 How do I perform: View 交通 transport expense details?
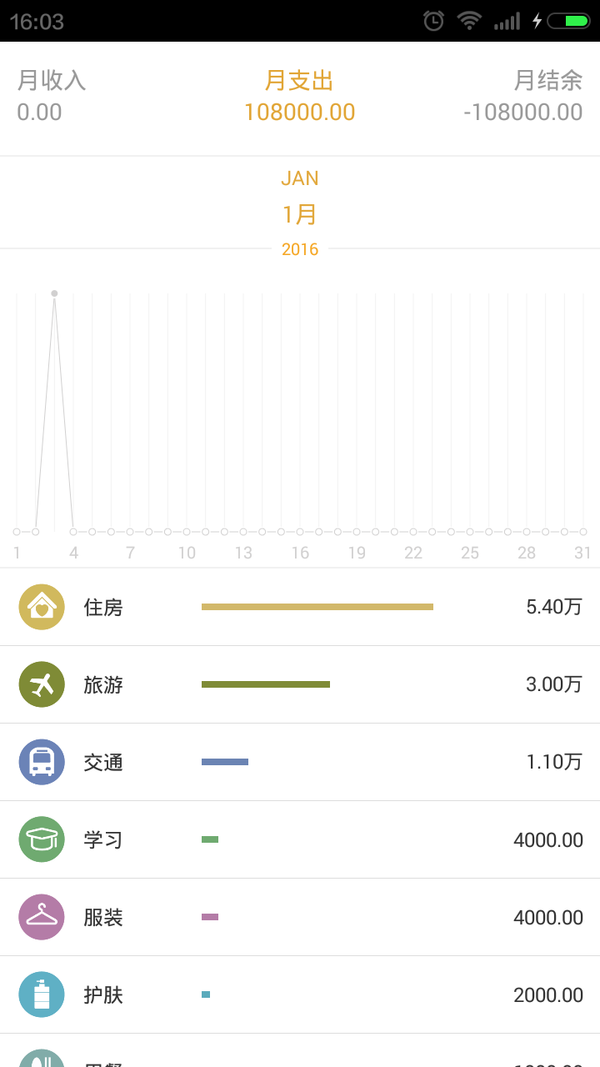pyautogui.click(x=300, y=762)
